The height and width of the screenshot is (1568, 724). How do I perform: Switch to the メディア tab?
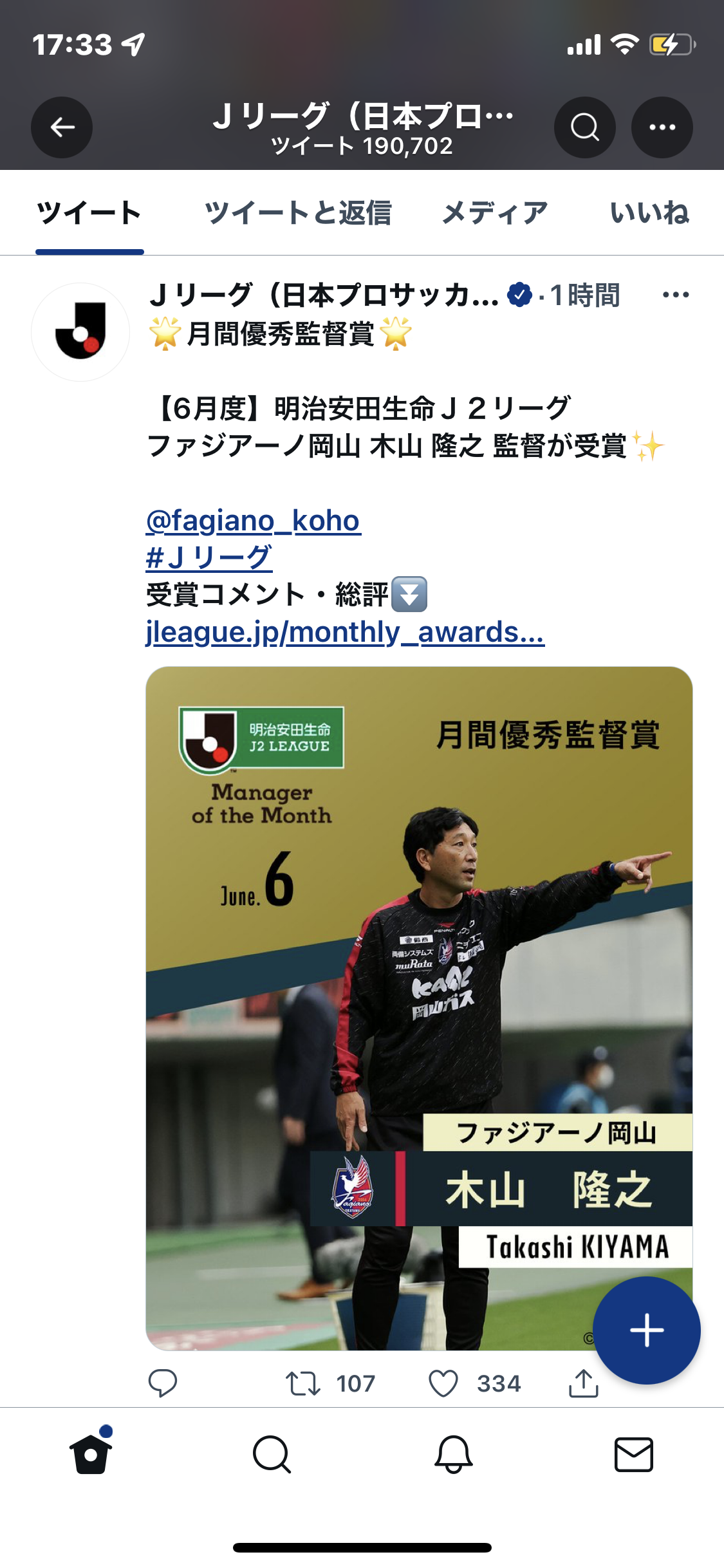pos(494,213)
